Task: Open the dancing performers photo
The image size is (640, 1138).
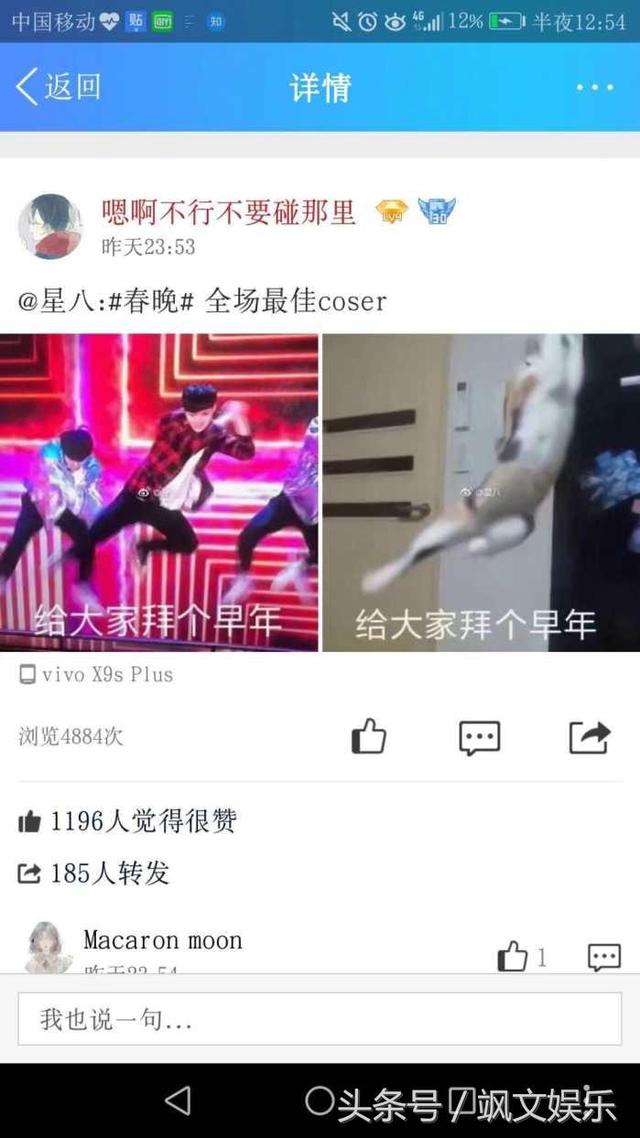Action: pos(159,492)
